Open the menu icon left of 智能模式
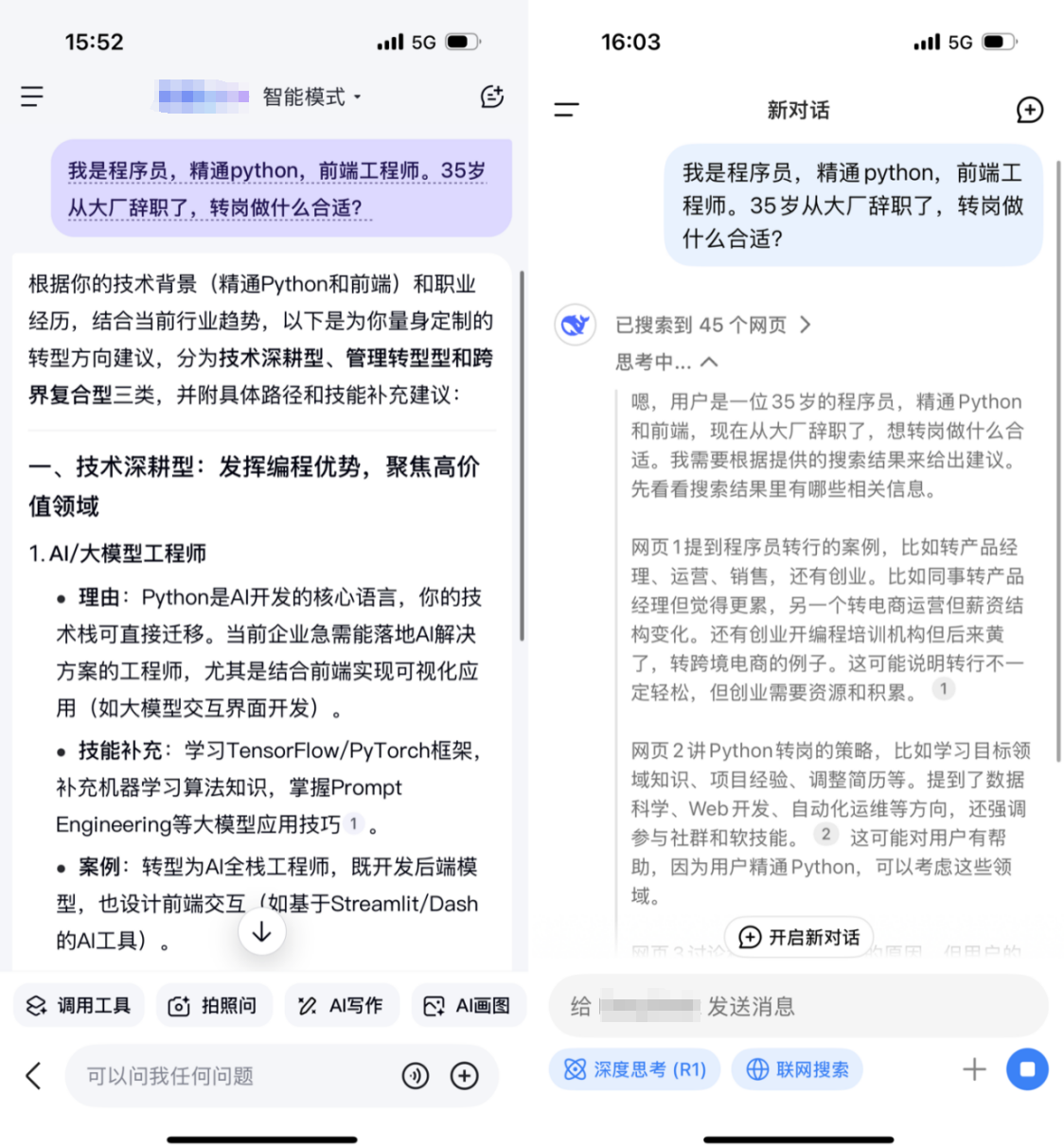1064x1147 pixels. [32, 97]
